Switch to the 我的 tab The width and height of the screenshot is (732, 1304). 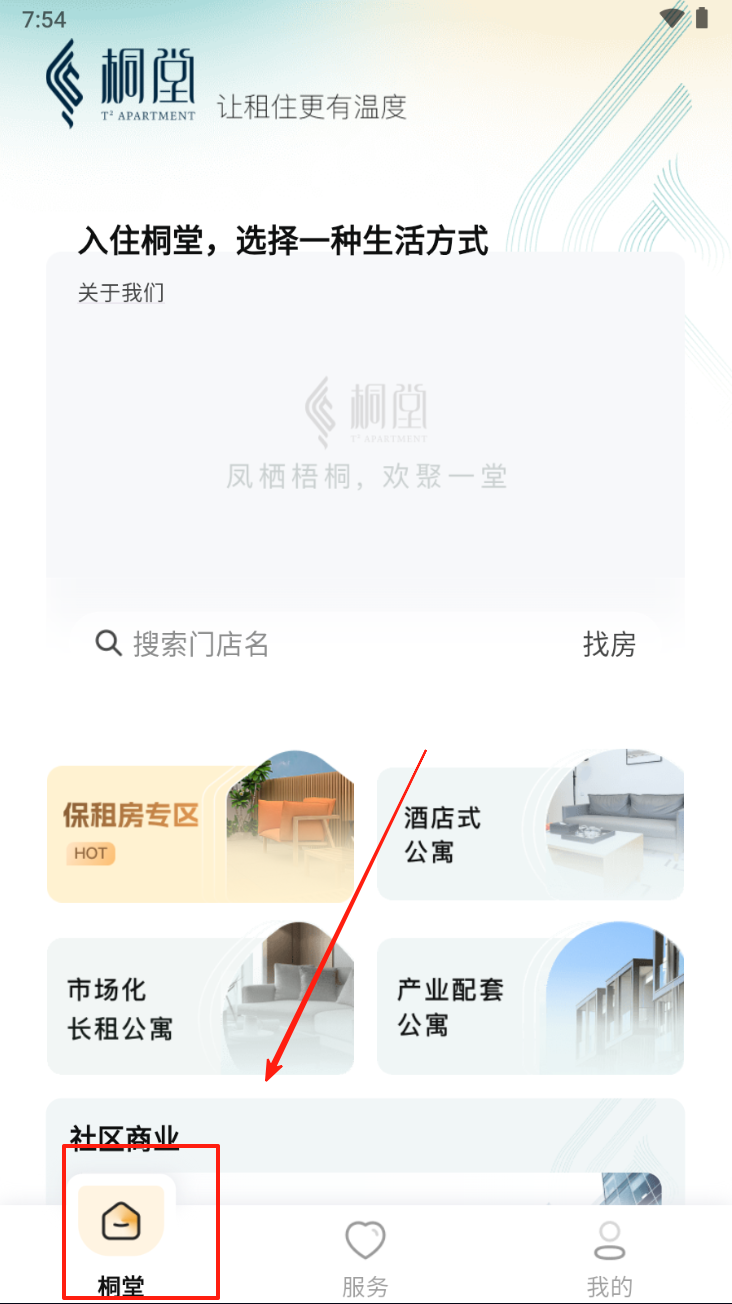609,1257
